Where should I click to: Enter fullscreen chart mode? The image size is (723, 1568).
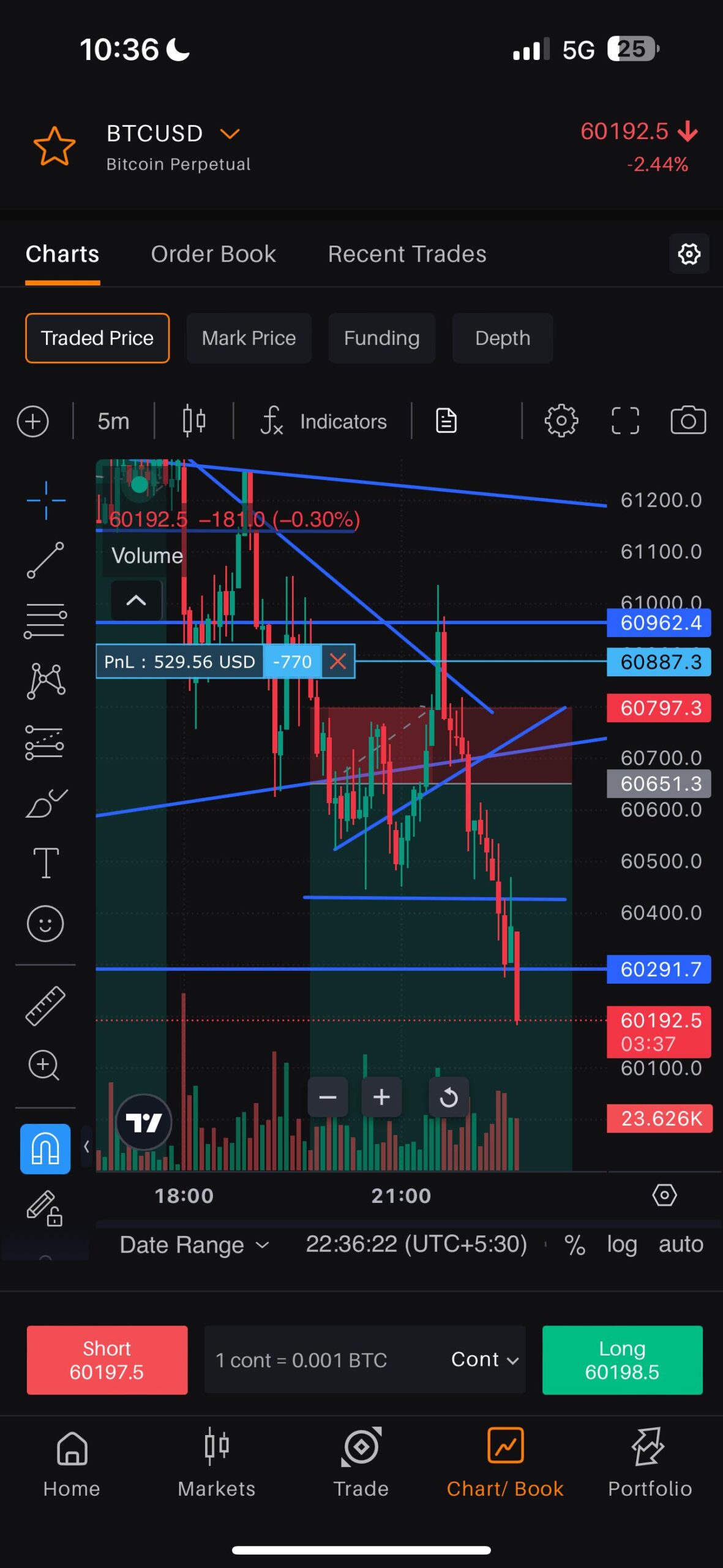pyautogui.click(x=625, y=421)
